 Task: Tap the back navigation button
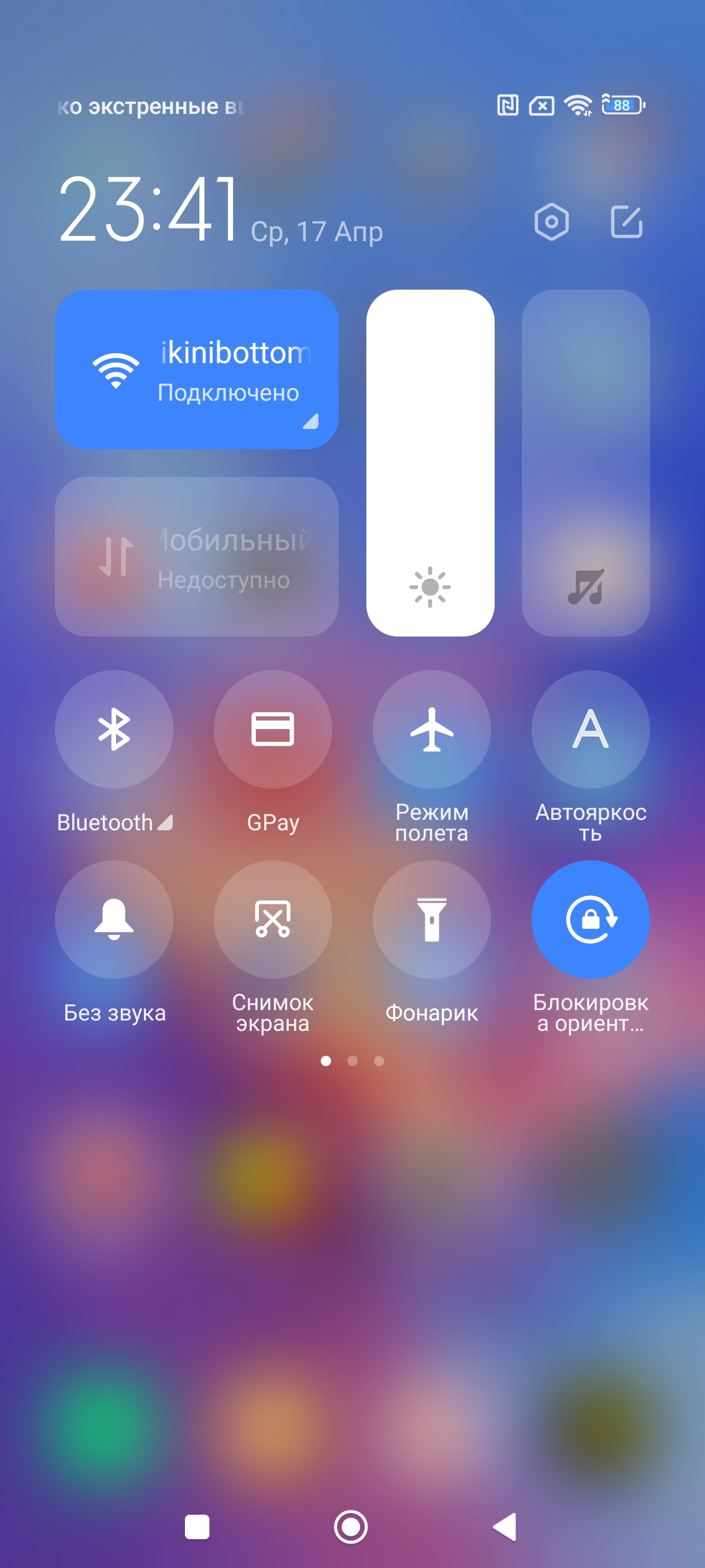tap(505, 1526)
